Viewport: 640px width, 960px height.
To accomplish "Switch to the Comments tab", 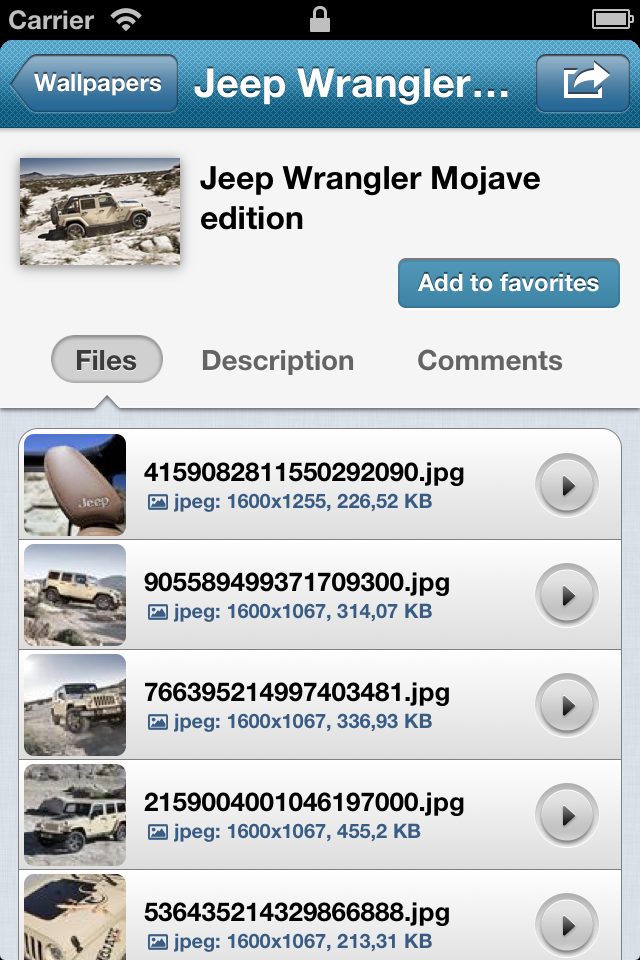I will tap(489, 360).
